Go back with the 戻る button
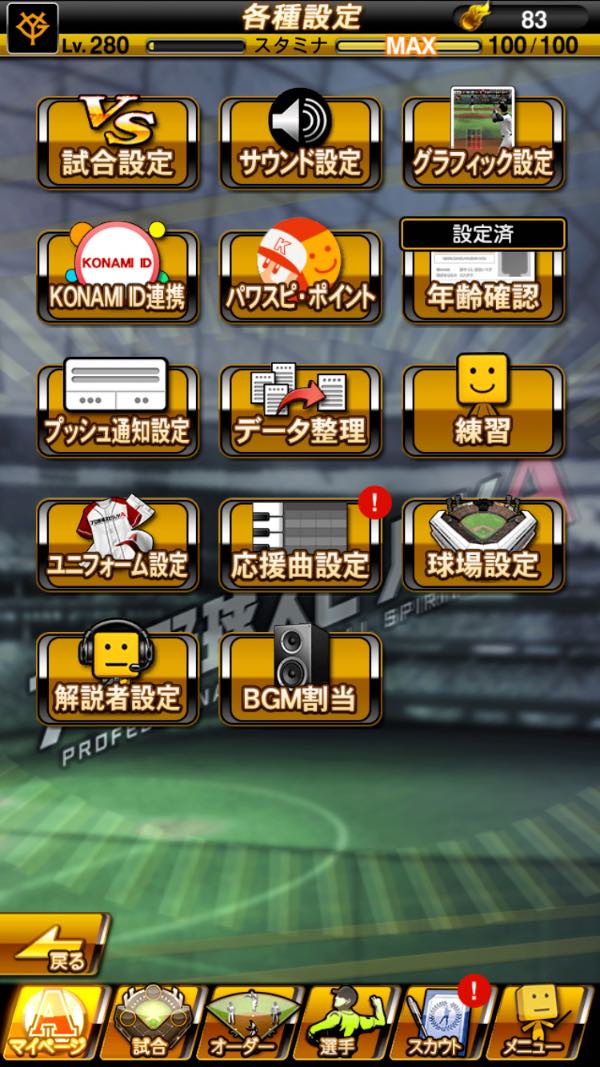600x1067 pixels. pos(54,944)
